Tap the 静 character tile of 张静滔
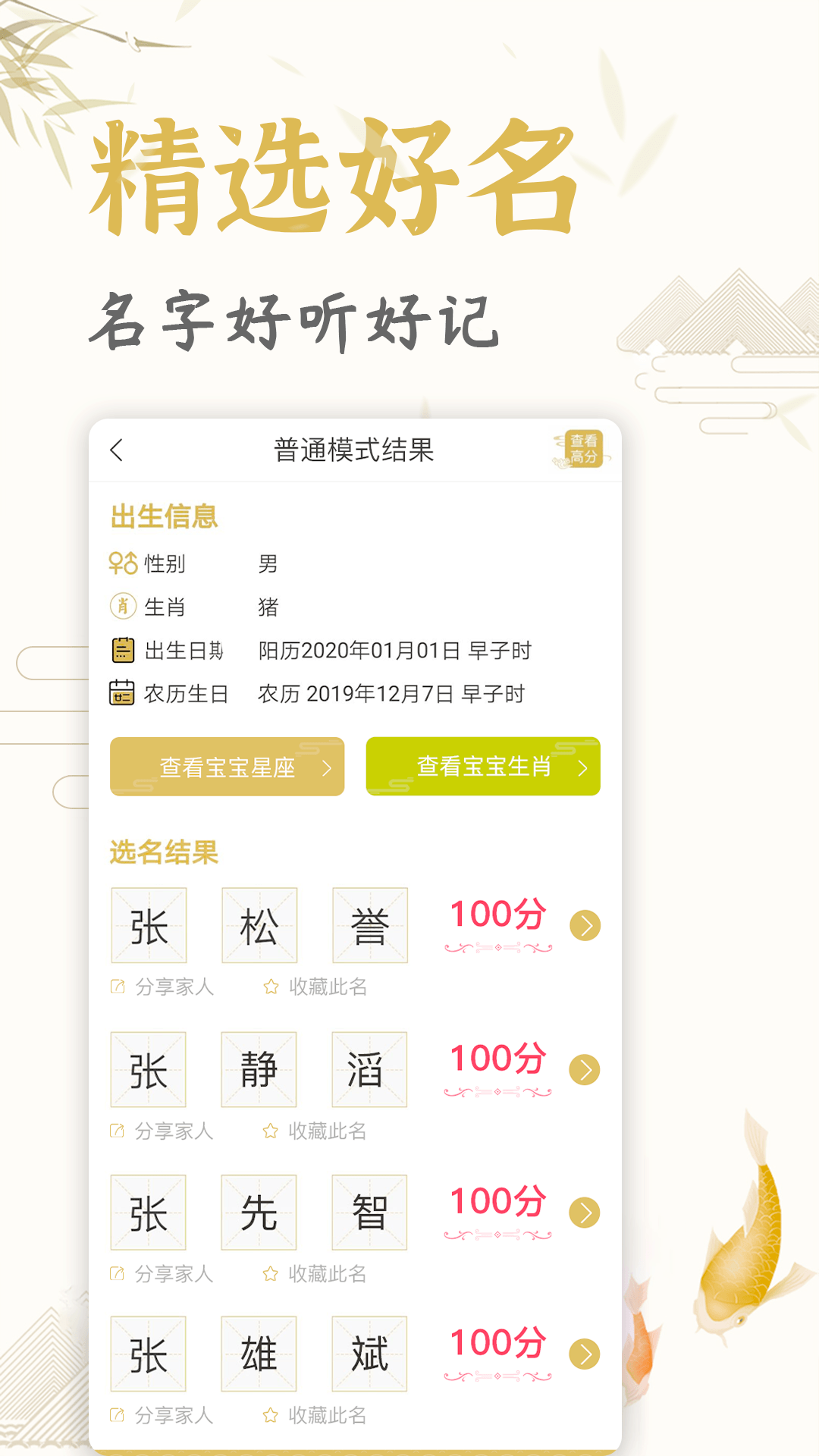 point(259,1069)
